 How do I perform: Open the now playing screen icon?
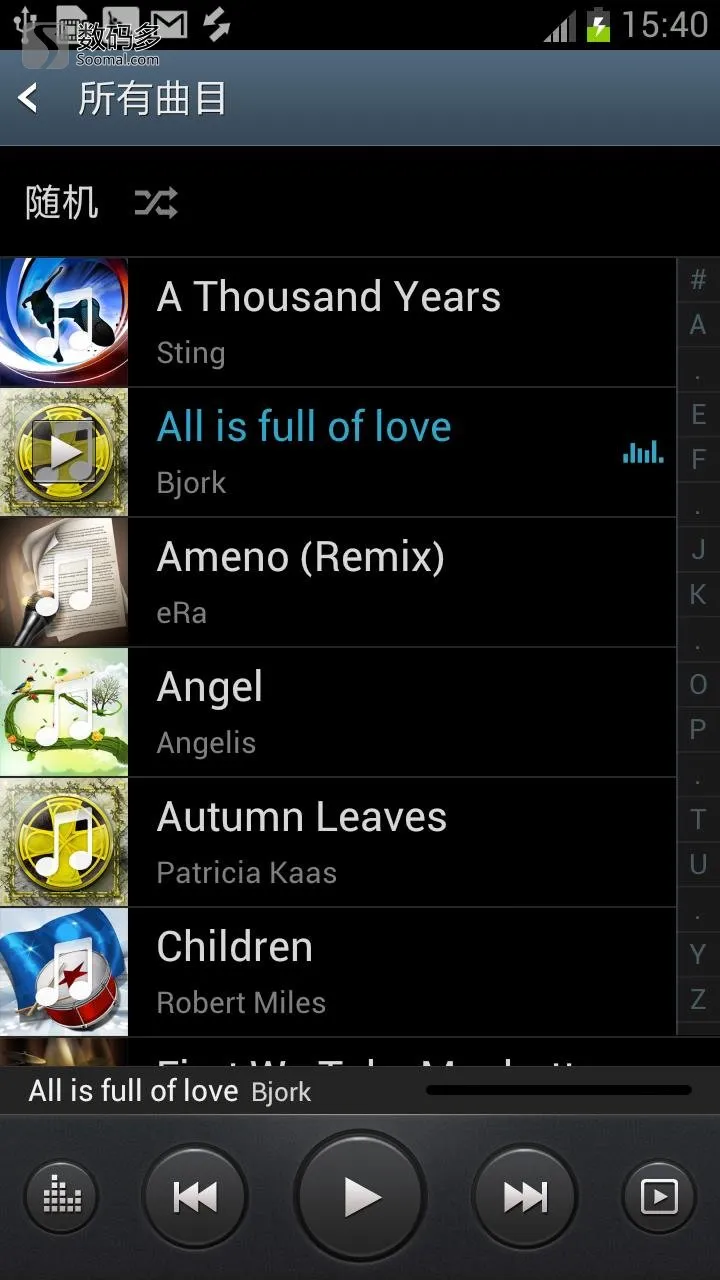coord(659,1197)
